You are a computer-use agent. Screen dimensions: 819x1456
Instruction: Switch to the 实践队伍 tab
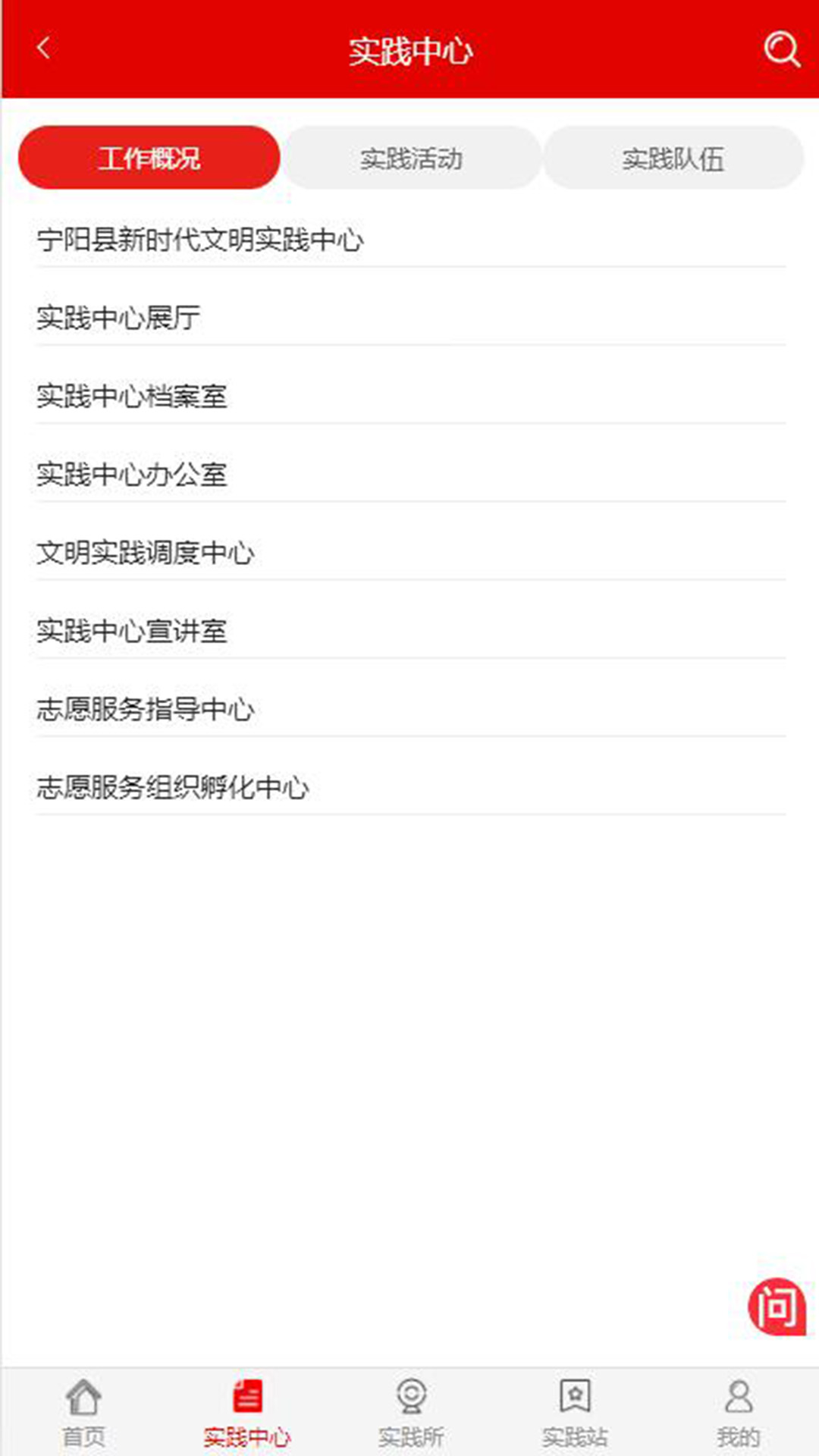click(673, 158)
